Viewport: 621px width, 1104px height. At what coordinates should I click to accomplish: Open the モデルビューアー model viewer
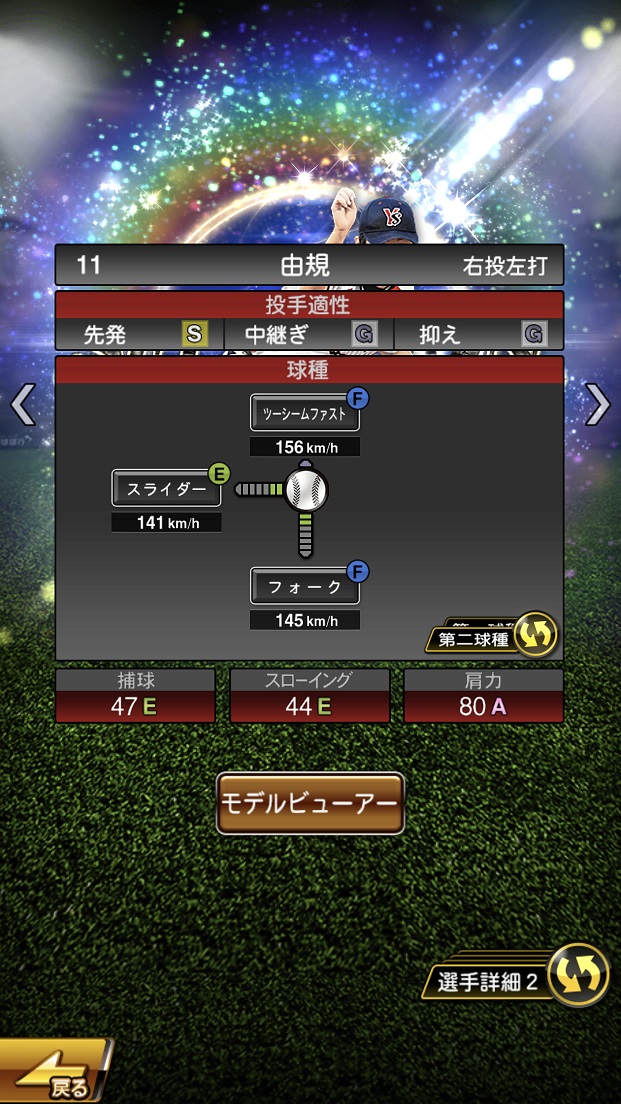tap(310, 803)
